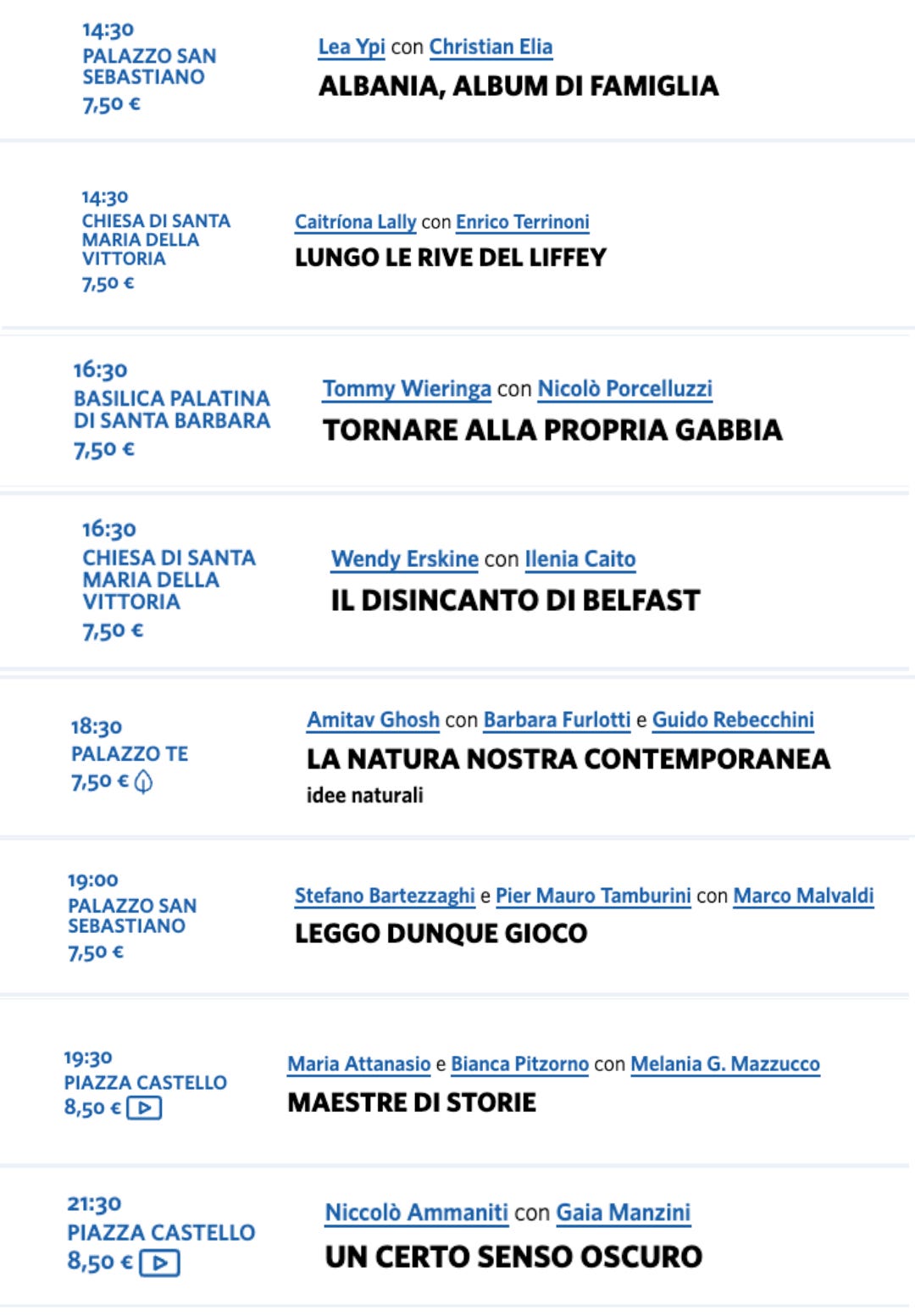Viewport: 915px width, 1316px height.
Task: Tap the Barbara Furlotti link
Action: (557, 720)
